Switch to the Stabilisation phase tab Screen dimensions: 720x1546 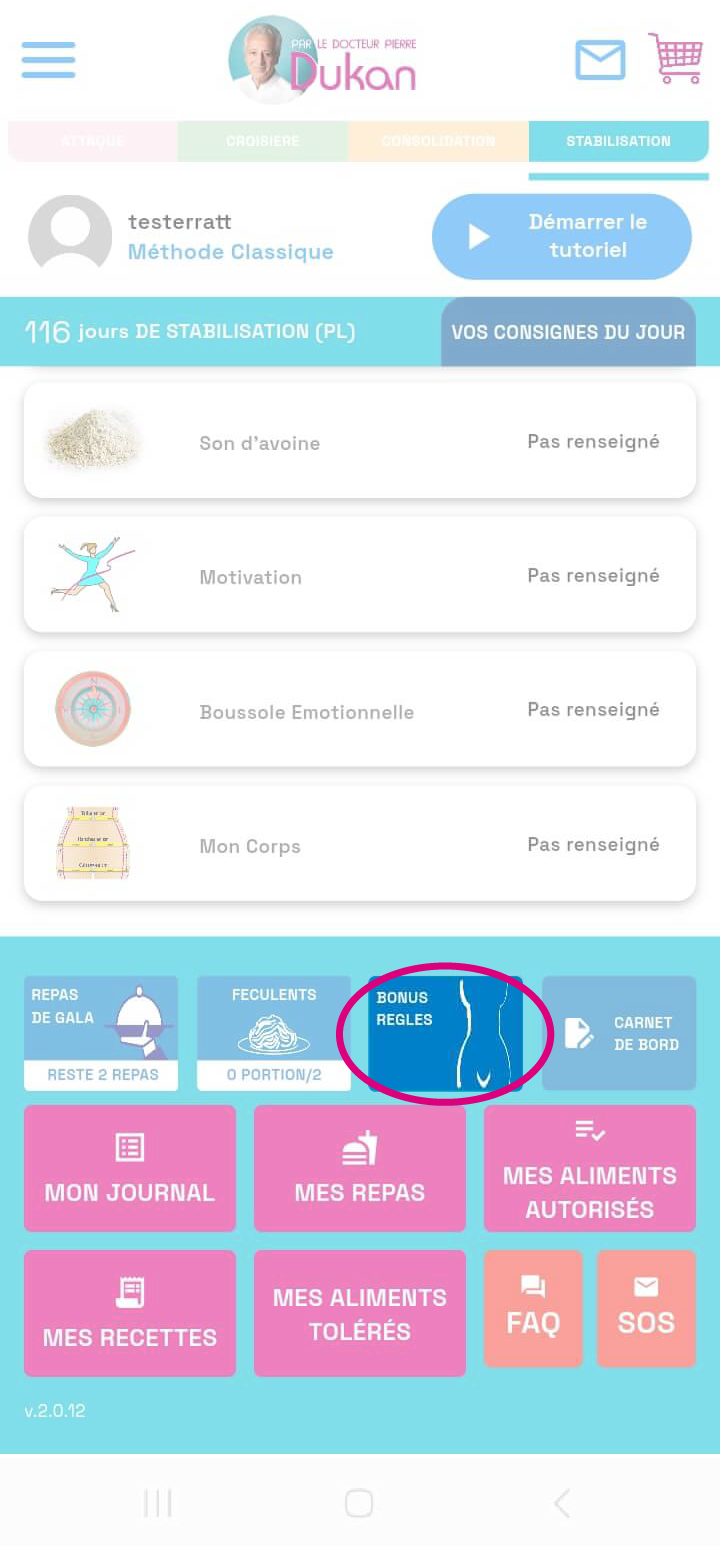pyautogui.click(x=618, y=141)
